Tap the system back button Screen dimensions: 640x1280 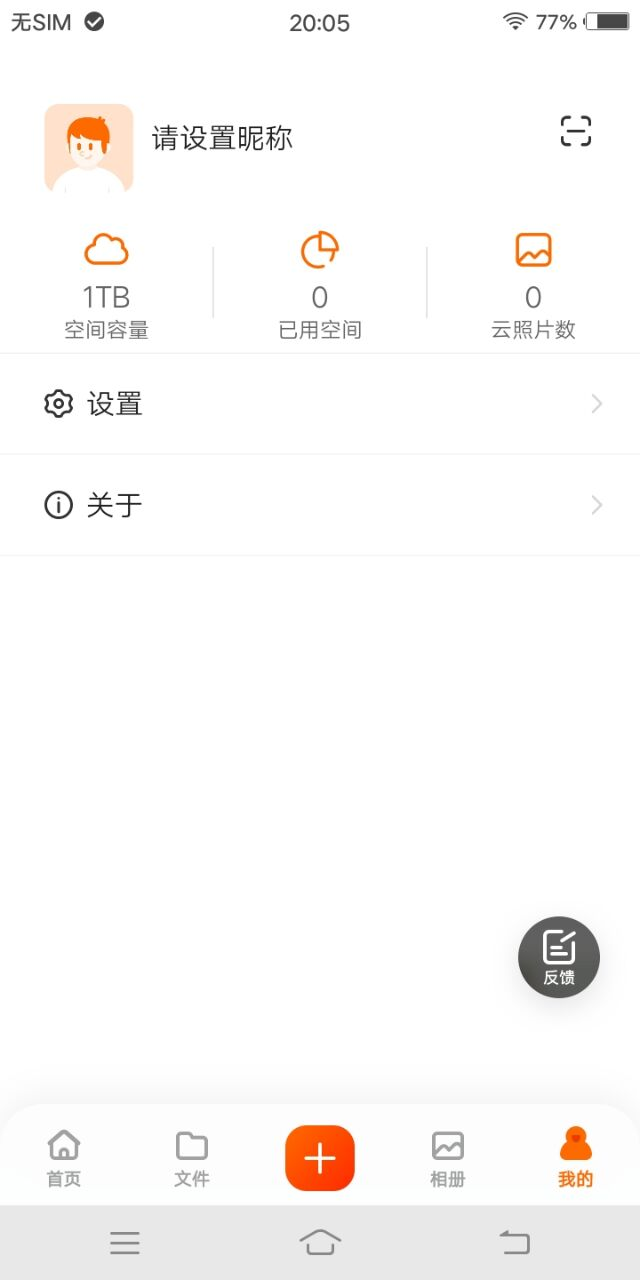click(514, 1243)
